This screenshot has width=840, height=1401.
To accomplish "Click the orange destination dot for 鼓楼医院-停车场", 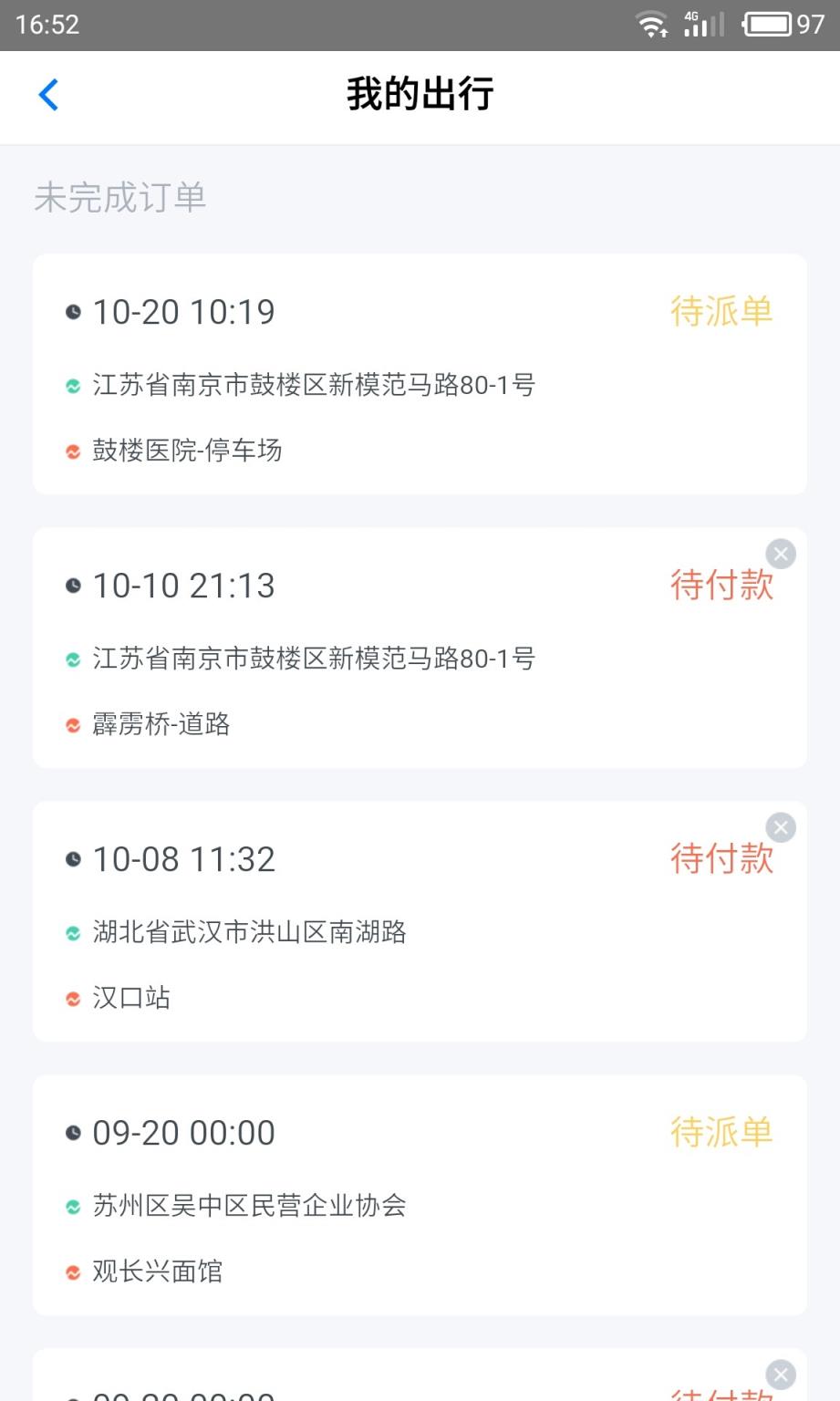I will [73, 451].
